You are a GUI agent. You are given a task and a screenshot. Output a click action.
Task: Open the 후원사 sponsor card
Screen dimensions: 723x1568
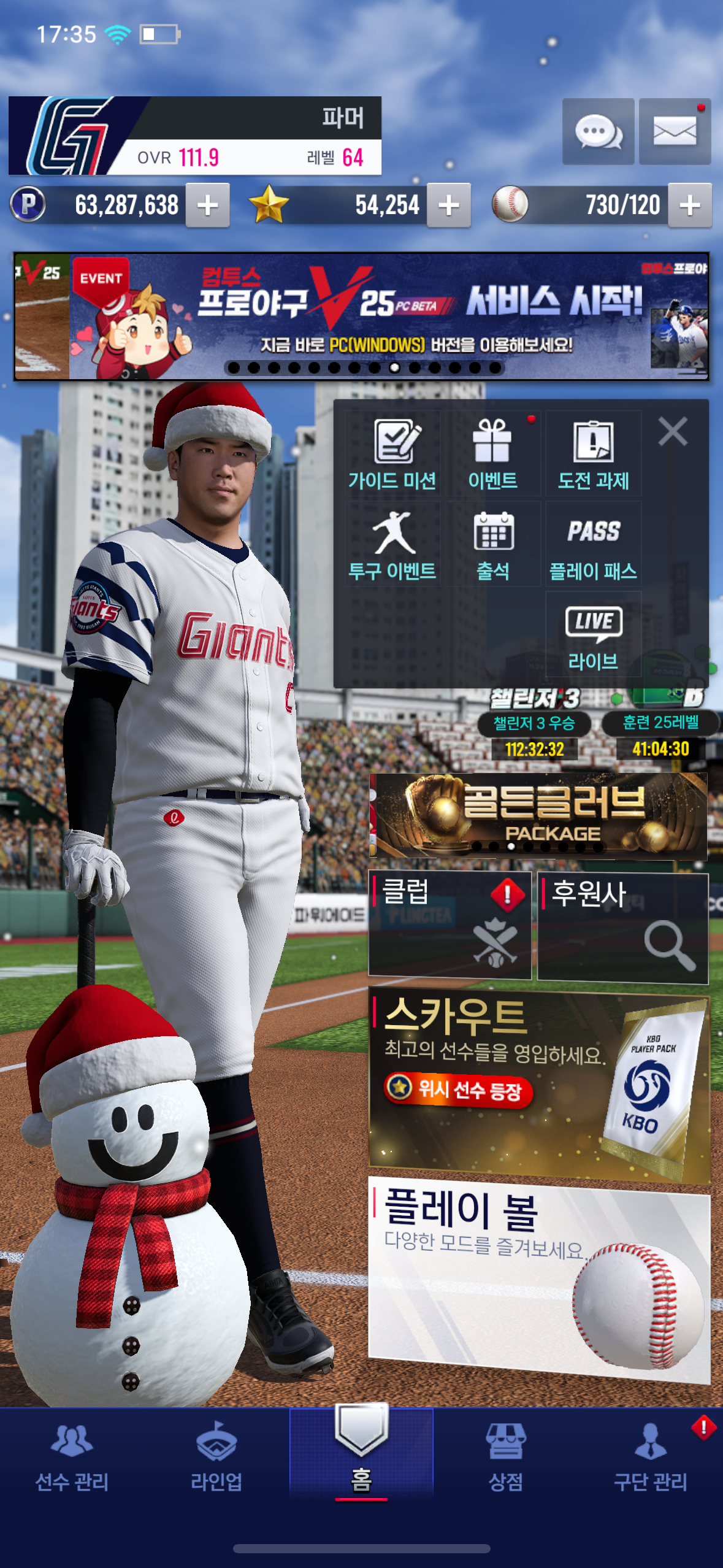(622, 928)
